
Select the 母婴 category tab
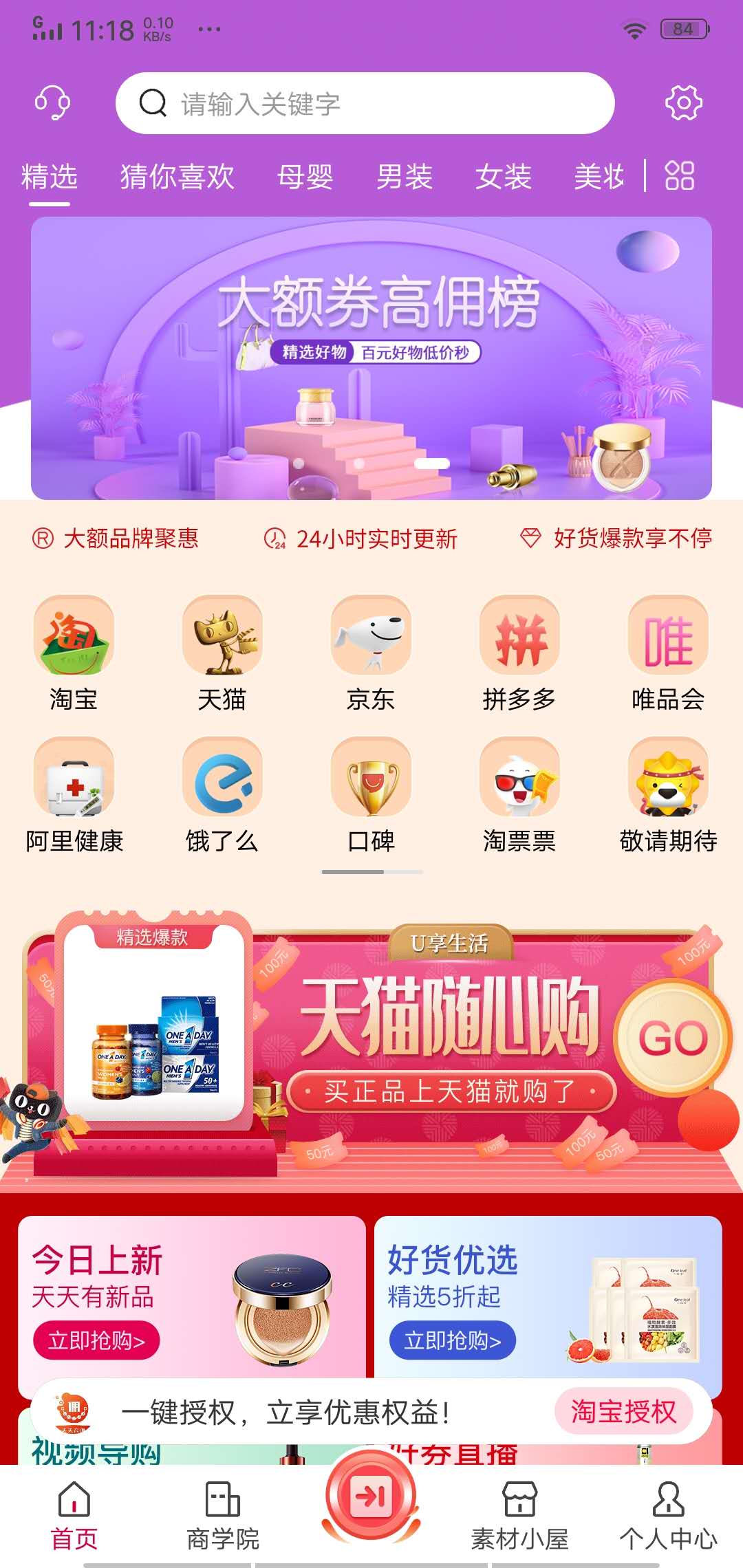coord(305,177)
